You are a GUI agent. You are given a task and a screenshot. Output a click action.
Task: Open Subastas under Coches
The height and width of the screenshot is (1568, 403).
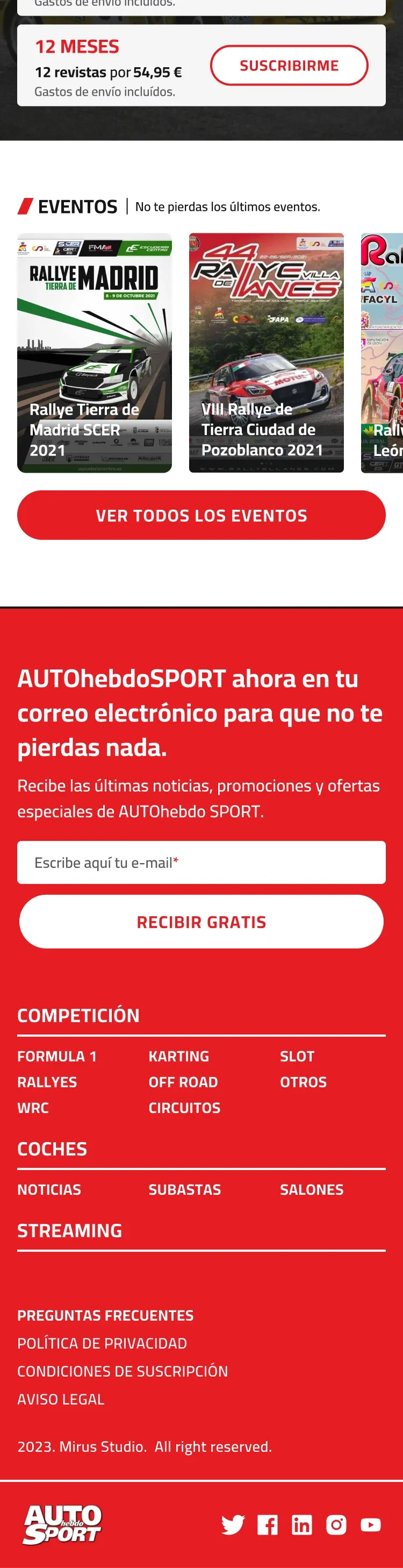pyautogui.click(x=184, y=1189)
